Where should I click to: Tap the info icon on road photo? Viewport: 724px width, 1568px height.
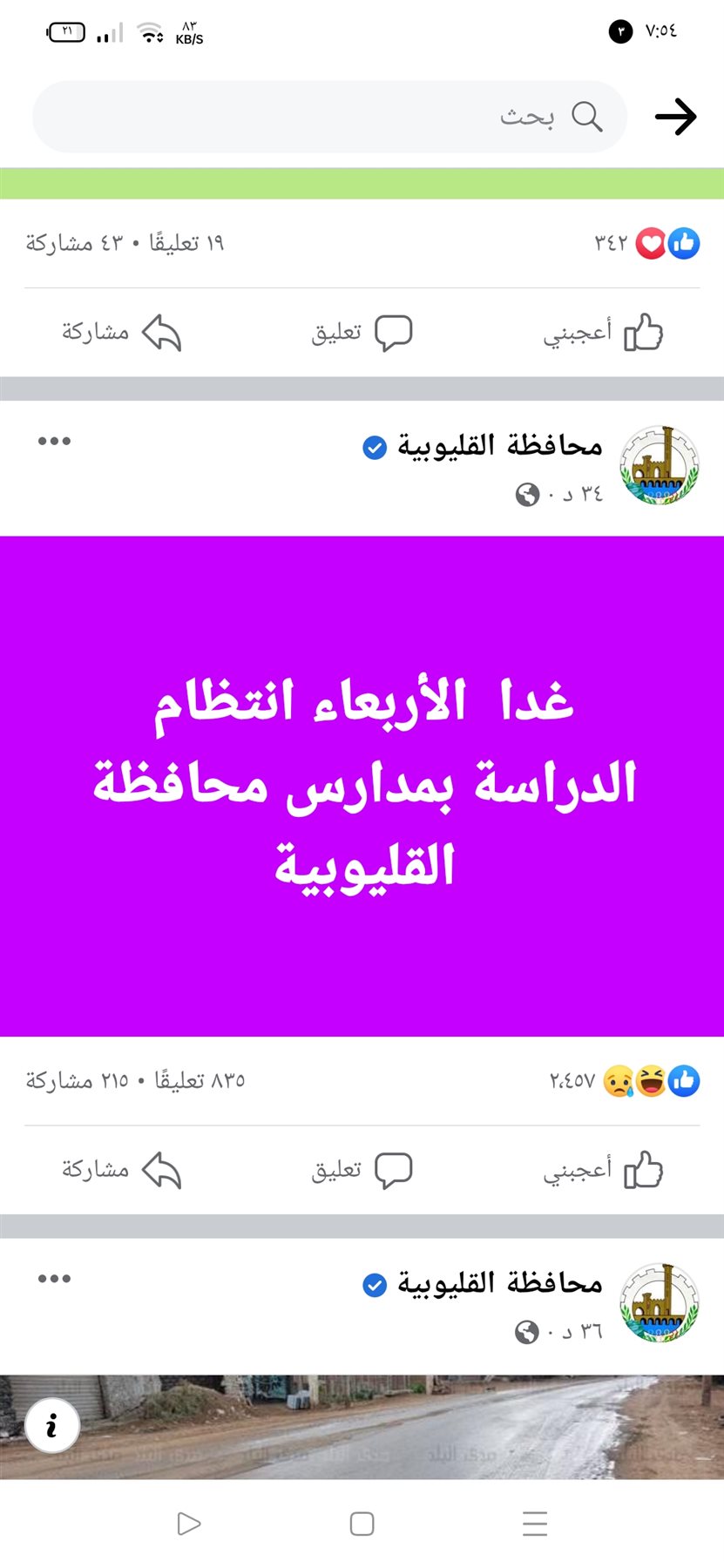(52, 1425)
